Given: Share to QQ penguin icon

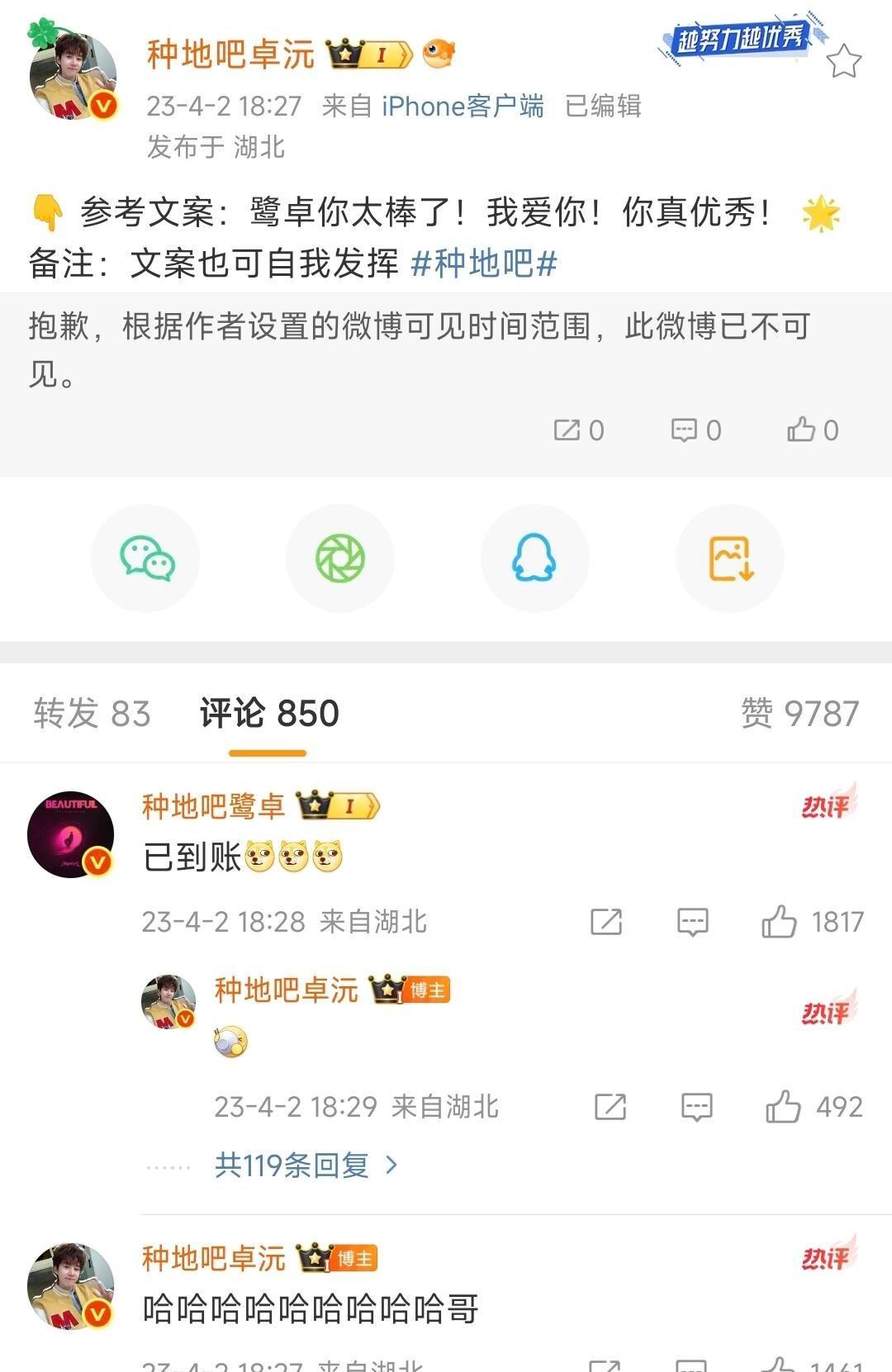Looking at the screenshot, I should coord(534,558).
